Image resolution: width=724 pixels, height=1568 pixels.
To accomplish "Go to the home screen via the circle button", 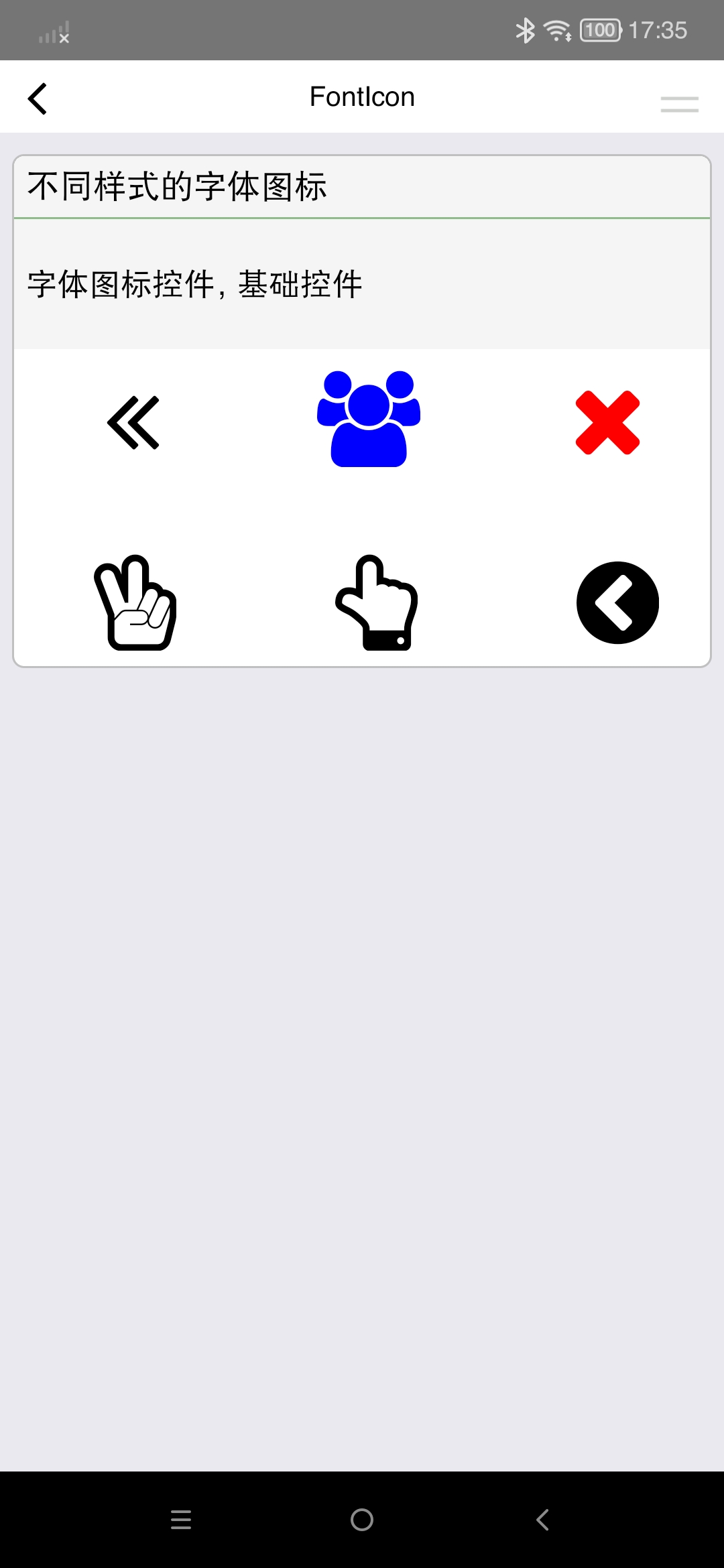I will (x=362, y=1520).
